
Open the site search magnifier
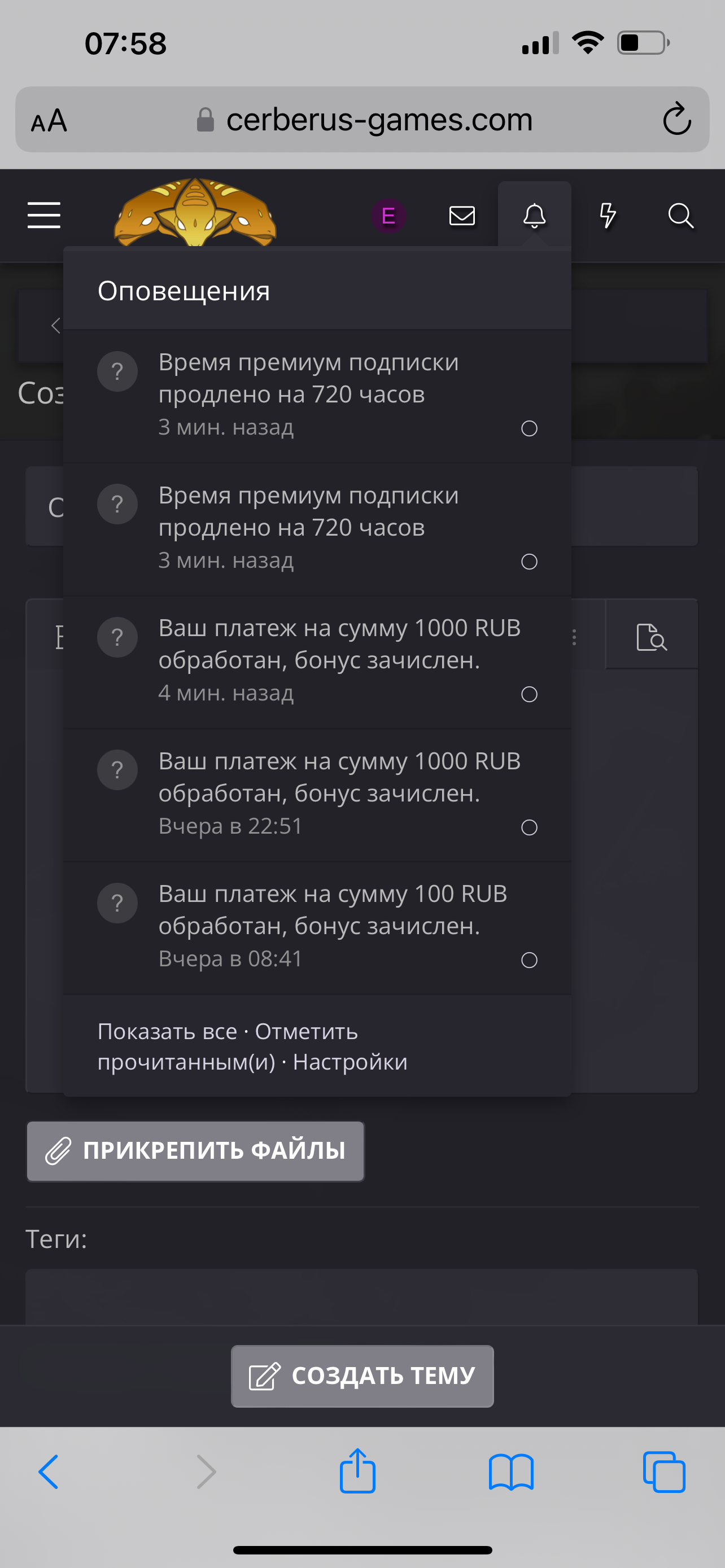pos(680,216)
